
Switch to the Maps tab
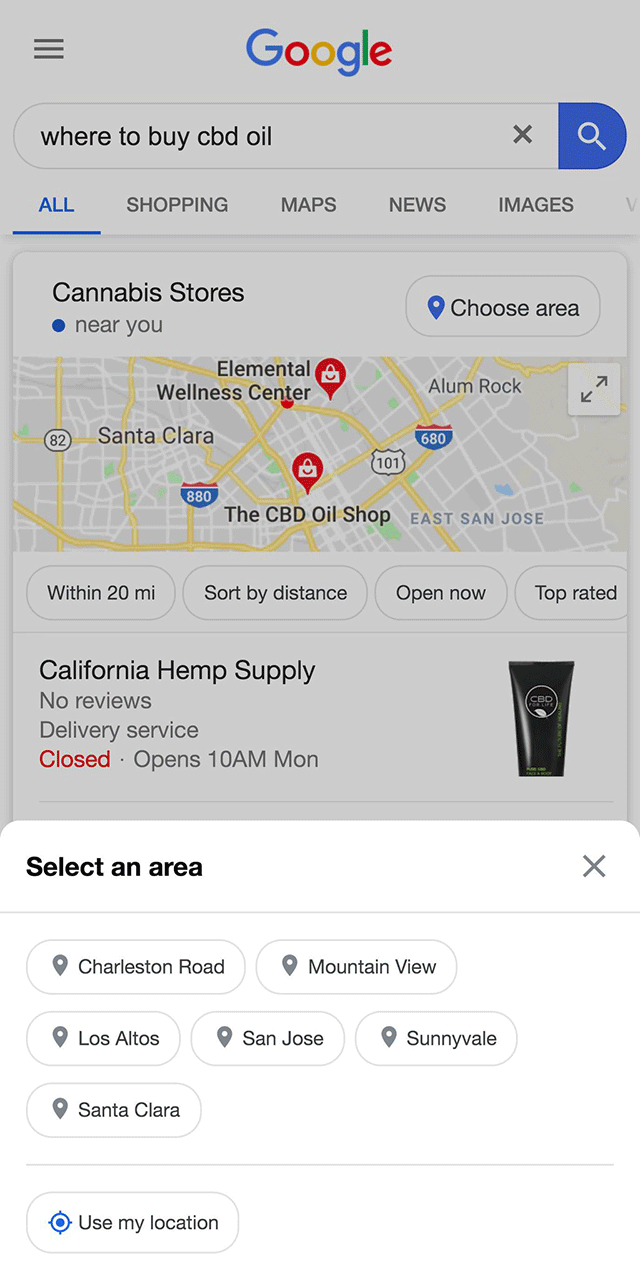coord(308,205)
